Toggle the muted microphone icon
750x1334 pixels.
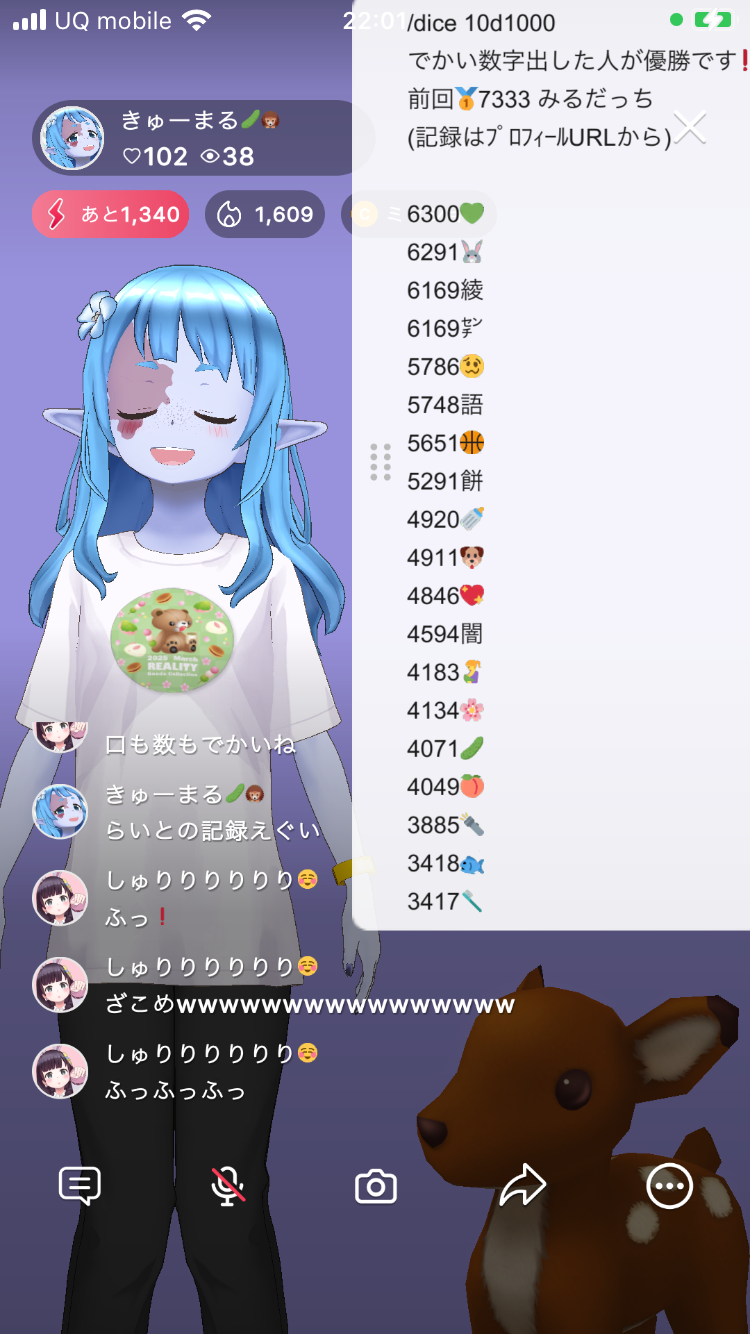click(x=228, y=1186)
